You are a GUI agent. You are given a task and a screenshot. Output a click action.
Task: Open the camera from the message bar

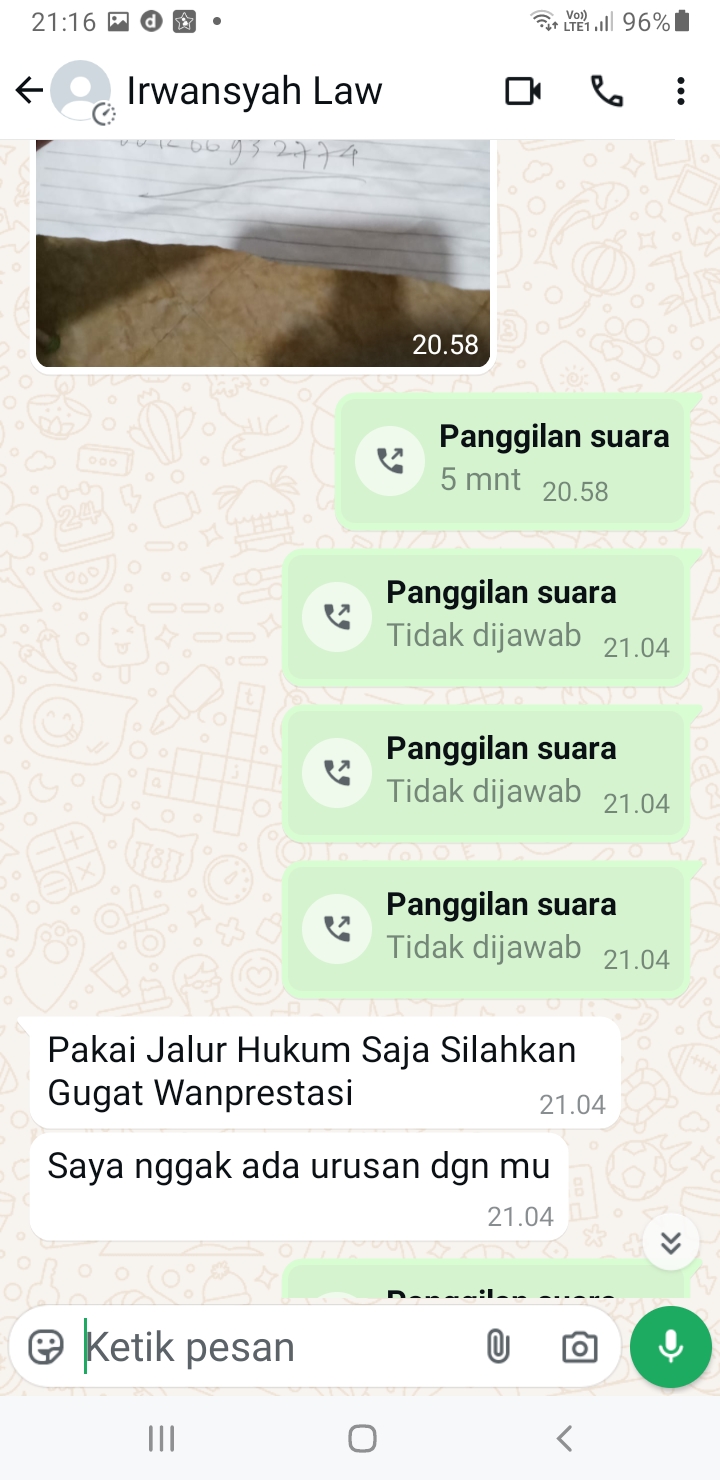(579, 1347)
